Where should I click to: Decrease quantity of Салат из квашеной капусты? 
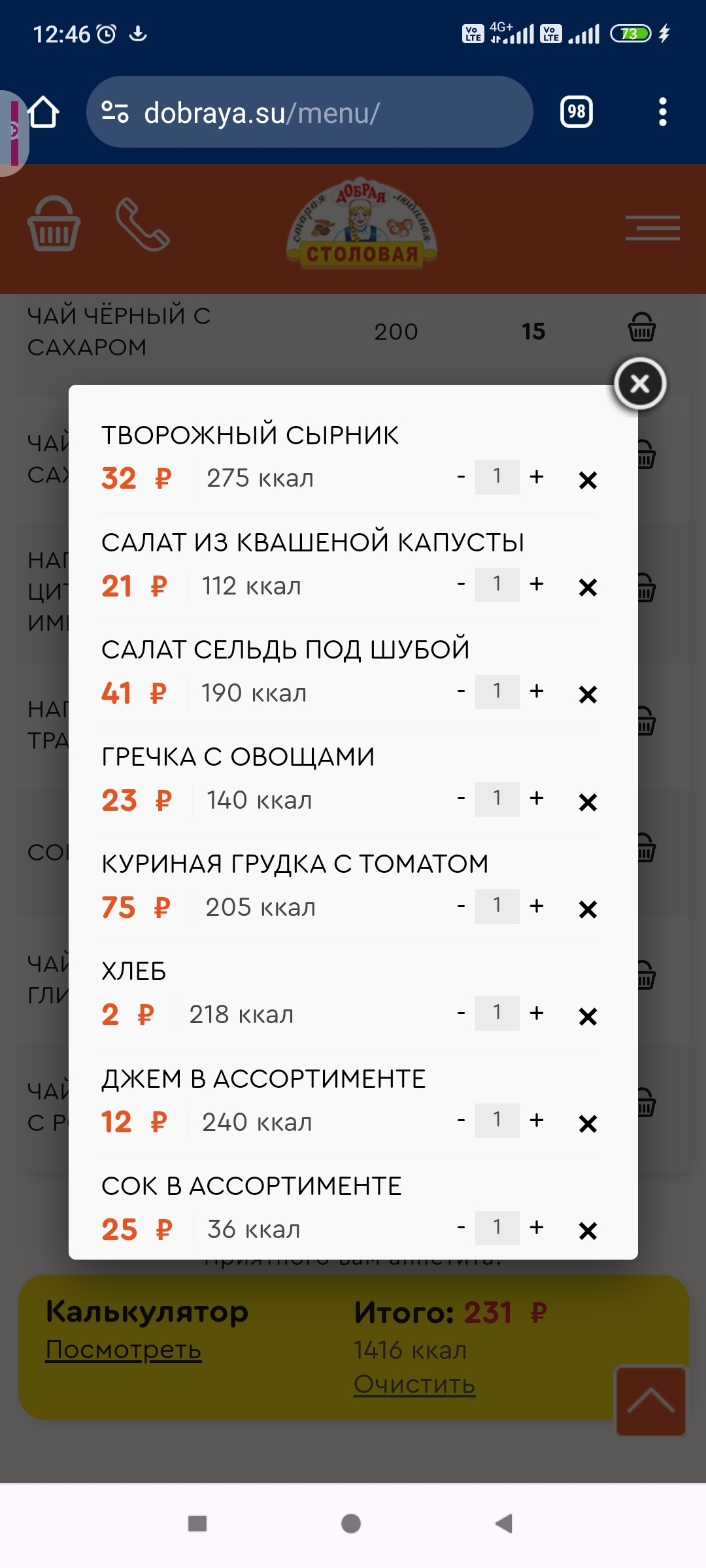462,584
